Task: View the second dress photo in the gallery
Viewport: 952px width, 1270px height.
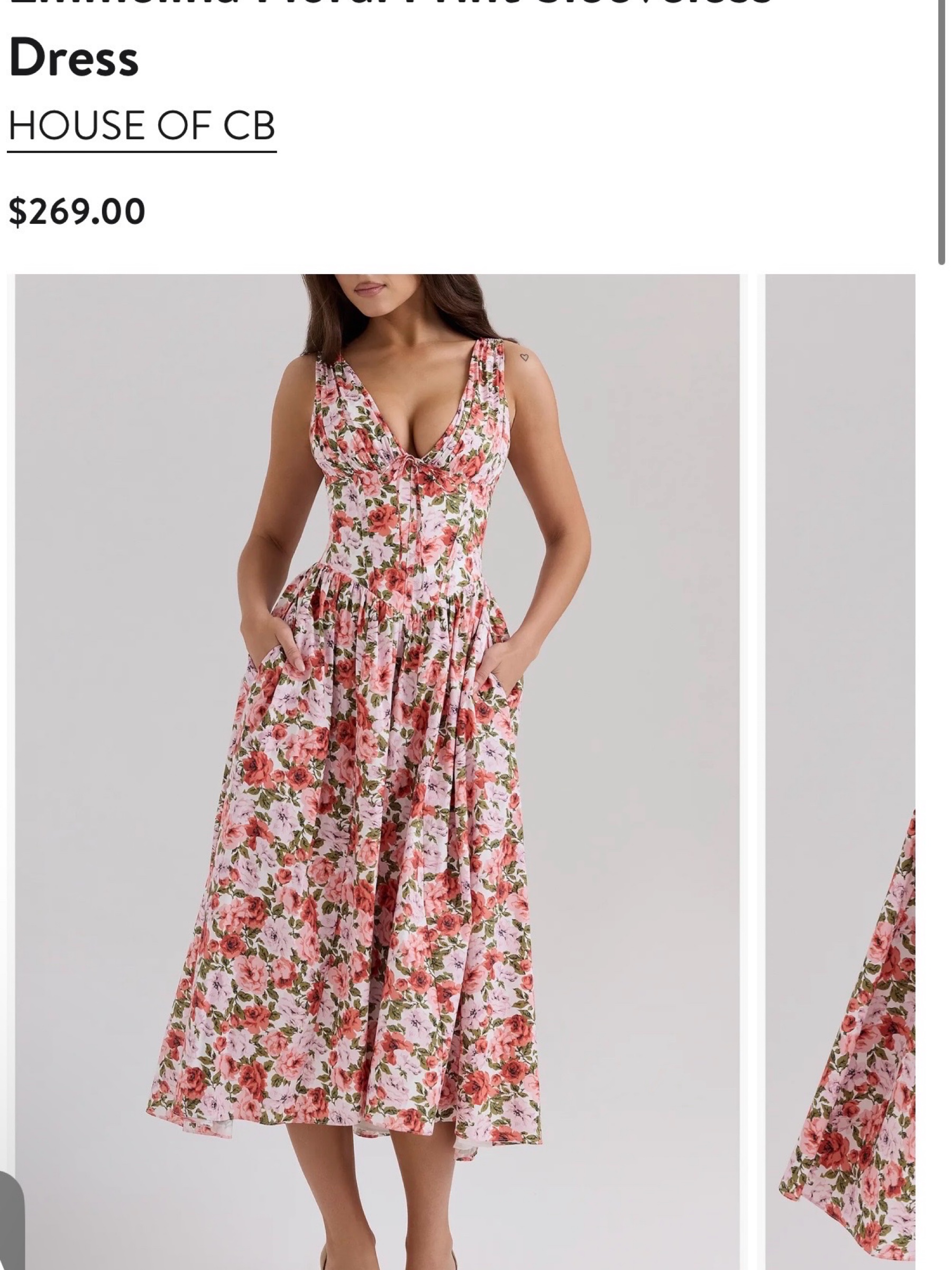Action: (x=840, y=772)
